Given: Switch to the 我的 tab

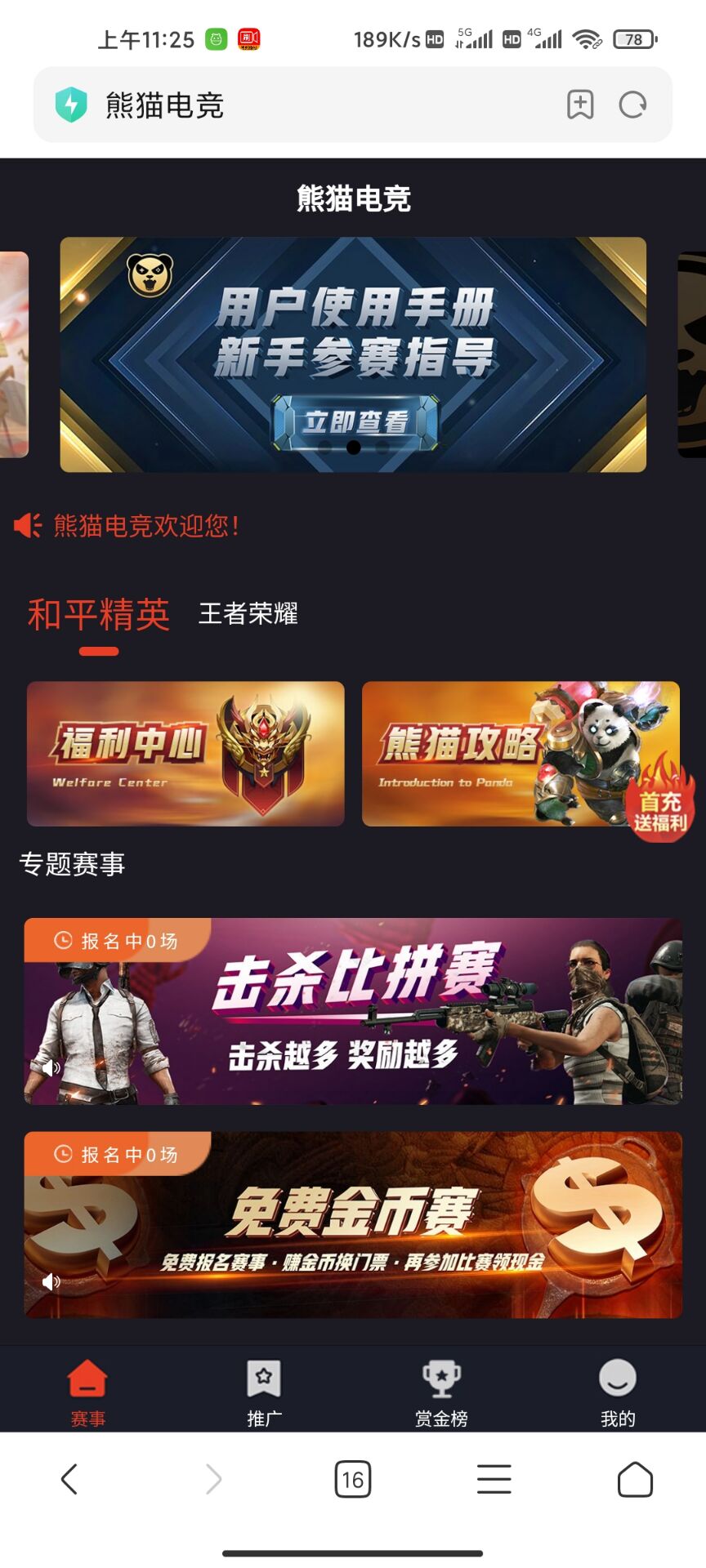Looking at the screenshot, I should click(x=618, y=1392).
